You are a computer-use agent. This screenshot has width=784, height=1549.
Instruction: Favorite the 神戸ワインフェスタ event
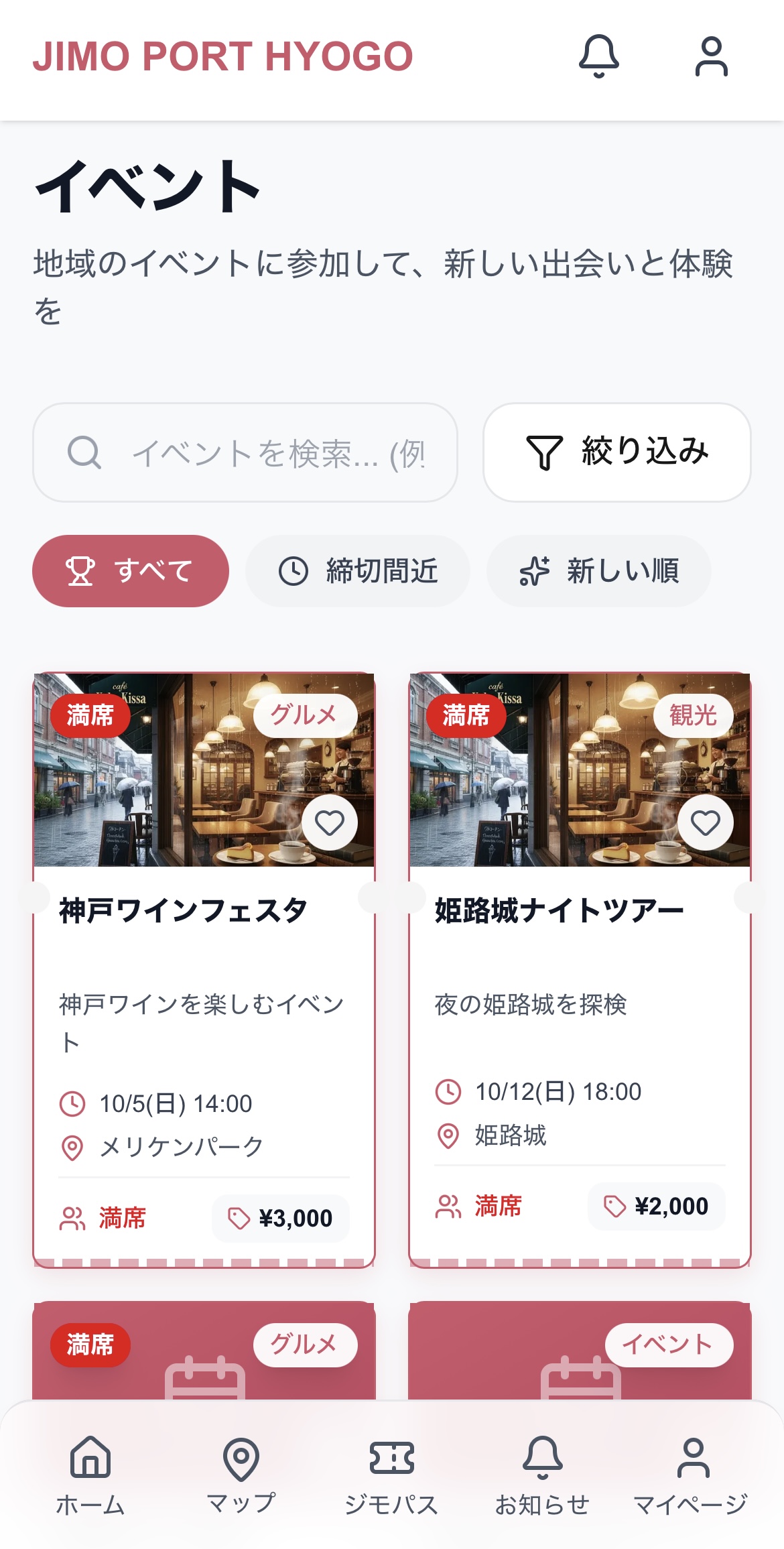click(x=330, y=822)
